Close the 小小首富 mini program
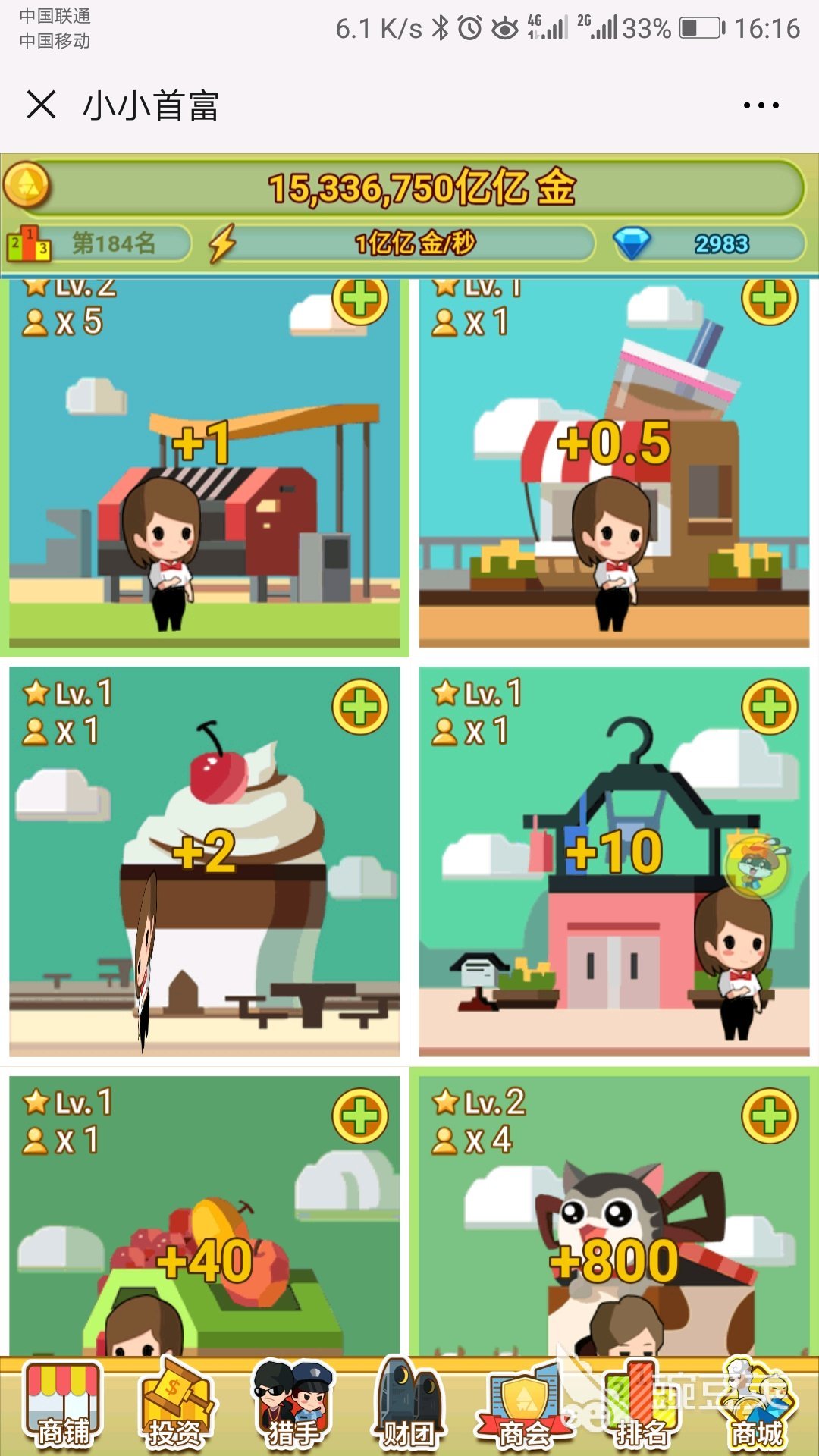The image size is (819, 1456). pos(41,105)
